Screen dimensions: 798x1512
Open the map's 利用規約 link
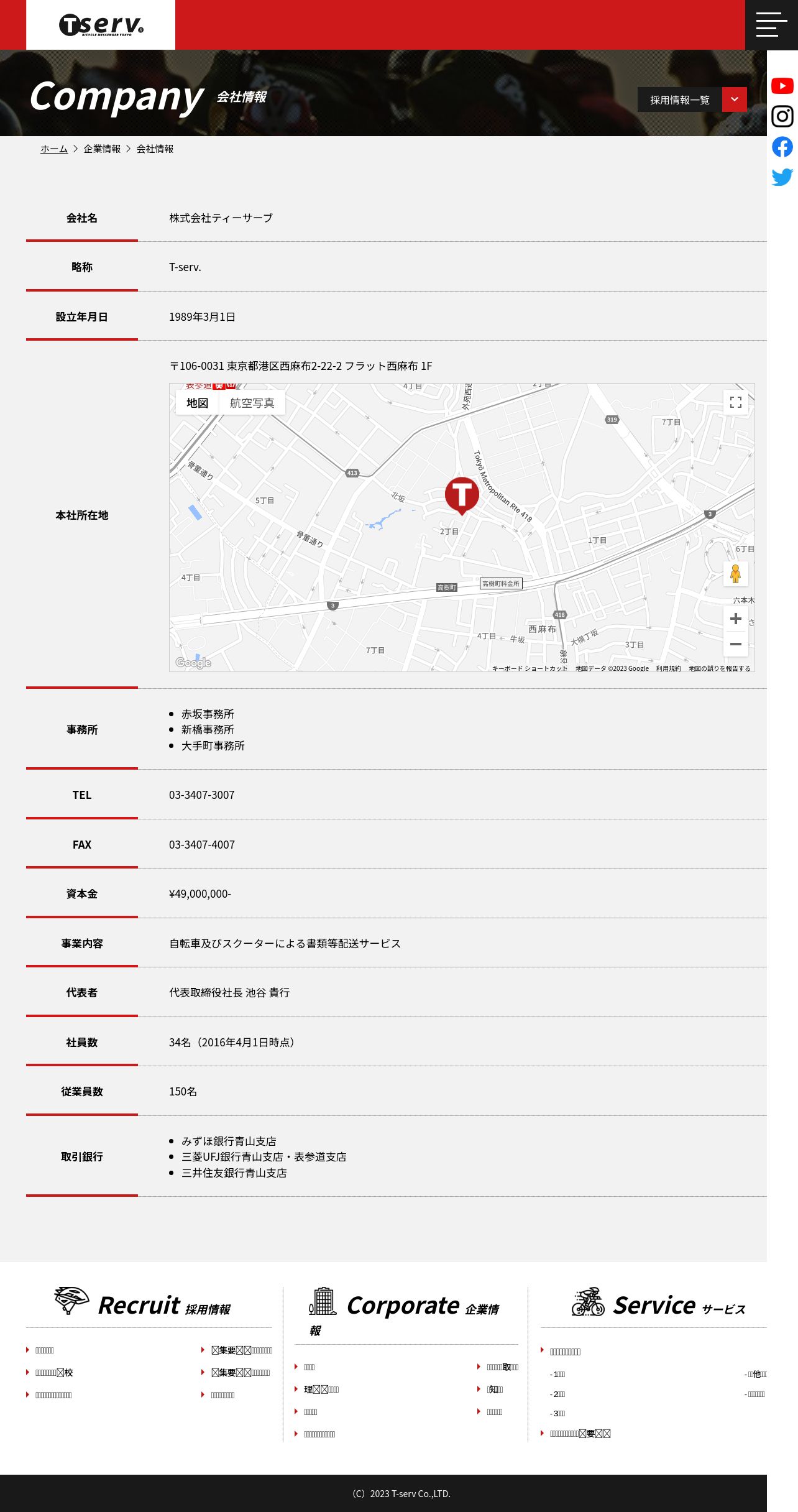(x=668, y=668)
